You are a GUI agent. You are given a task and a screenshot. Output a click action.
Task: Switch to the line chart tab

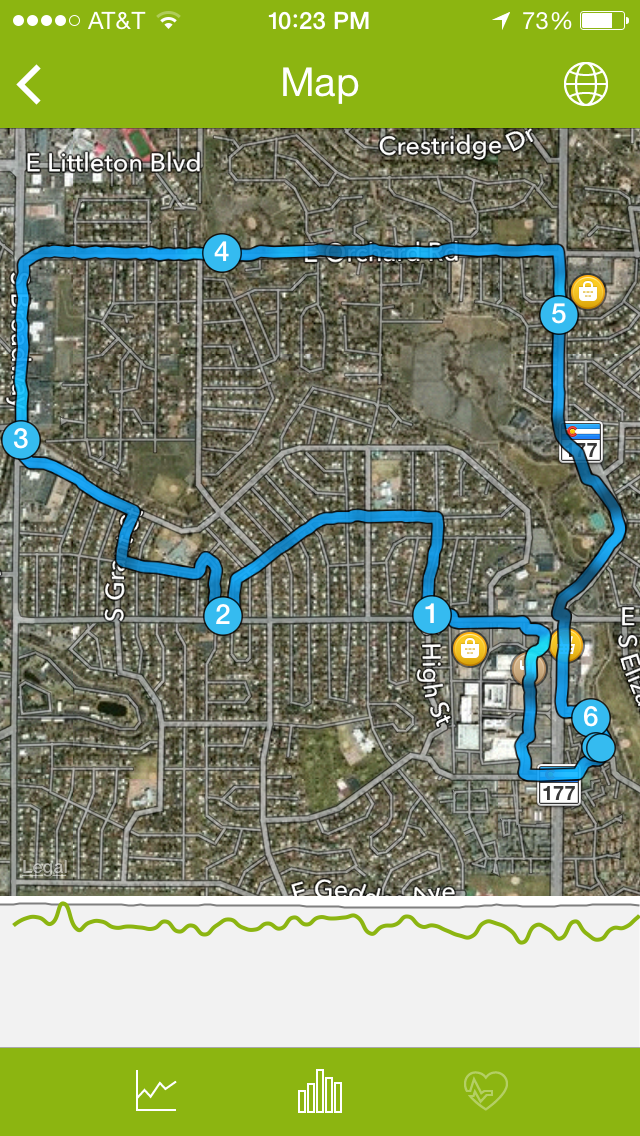click(155, 1090)
